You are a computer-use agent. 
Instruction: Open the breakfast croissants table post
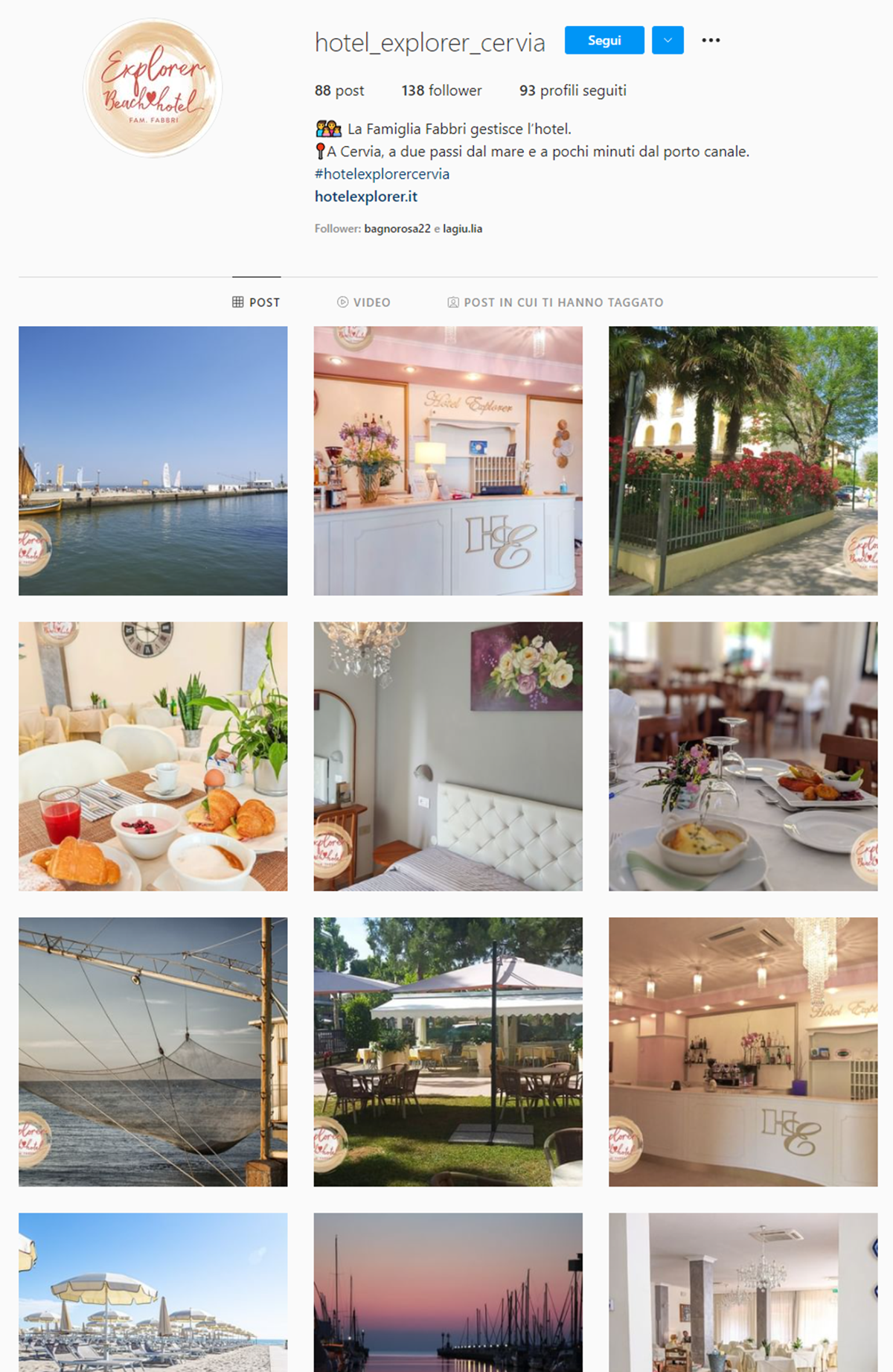tap(153, 756)
